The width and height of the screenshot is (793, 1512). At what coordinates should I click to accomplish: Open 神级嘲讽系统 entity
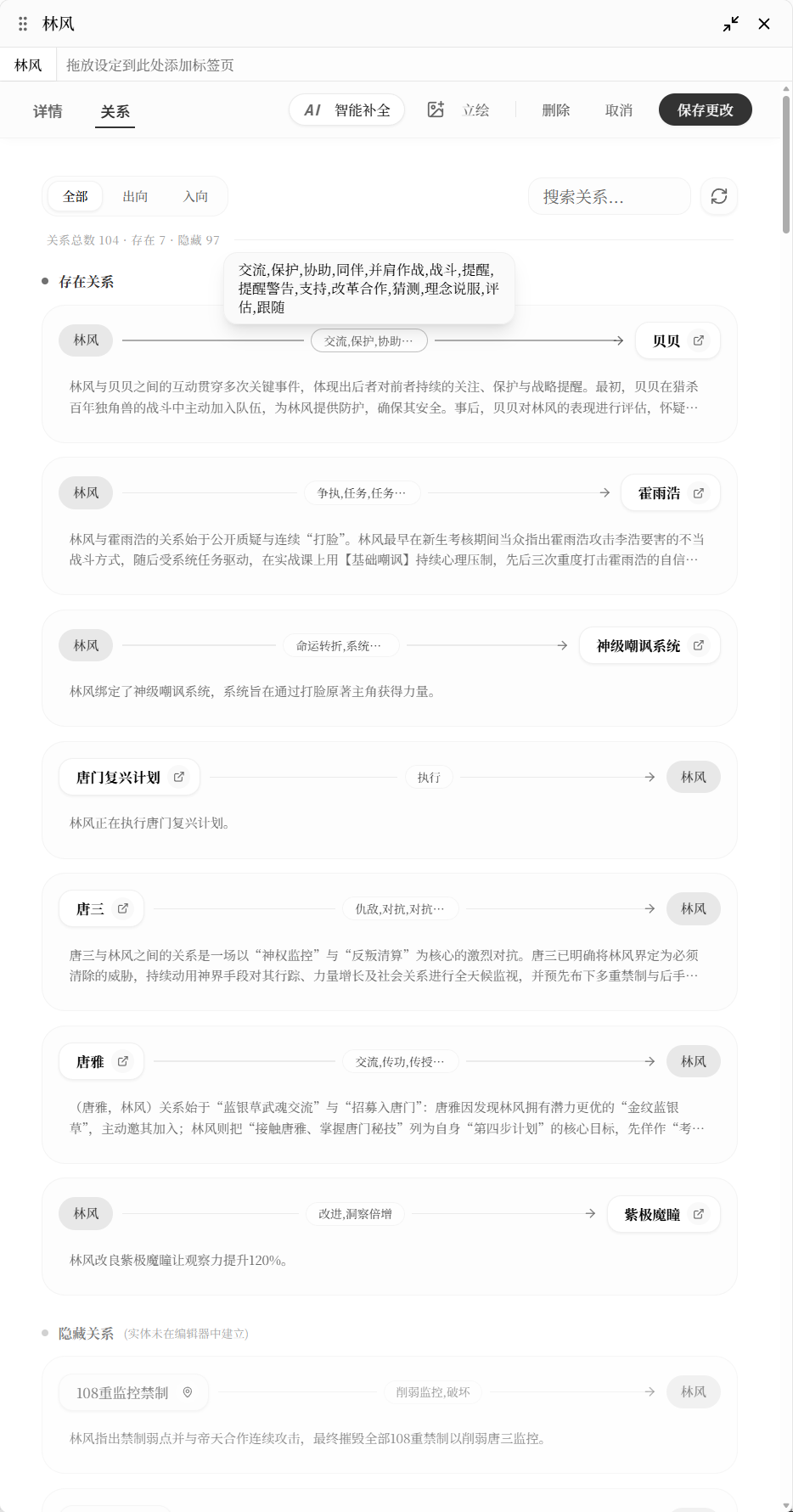point(650,646)
